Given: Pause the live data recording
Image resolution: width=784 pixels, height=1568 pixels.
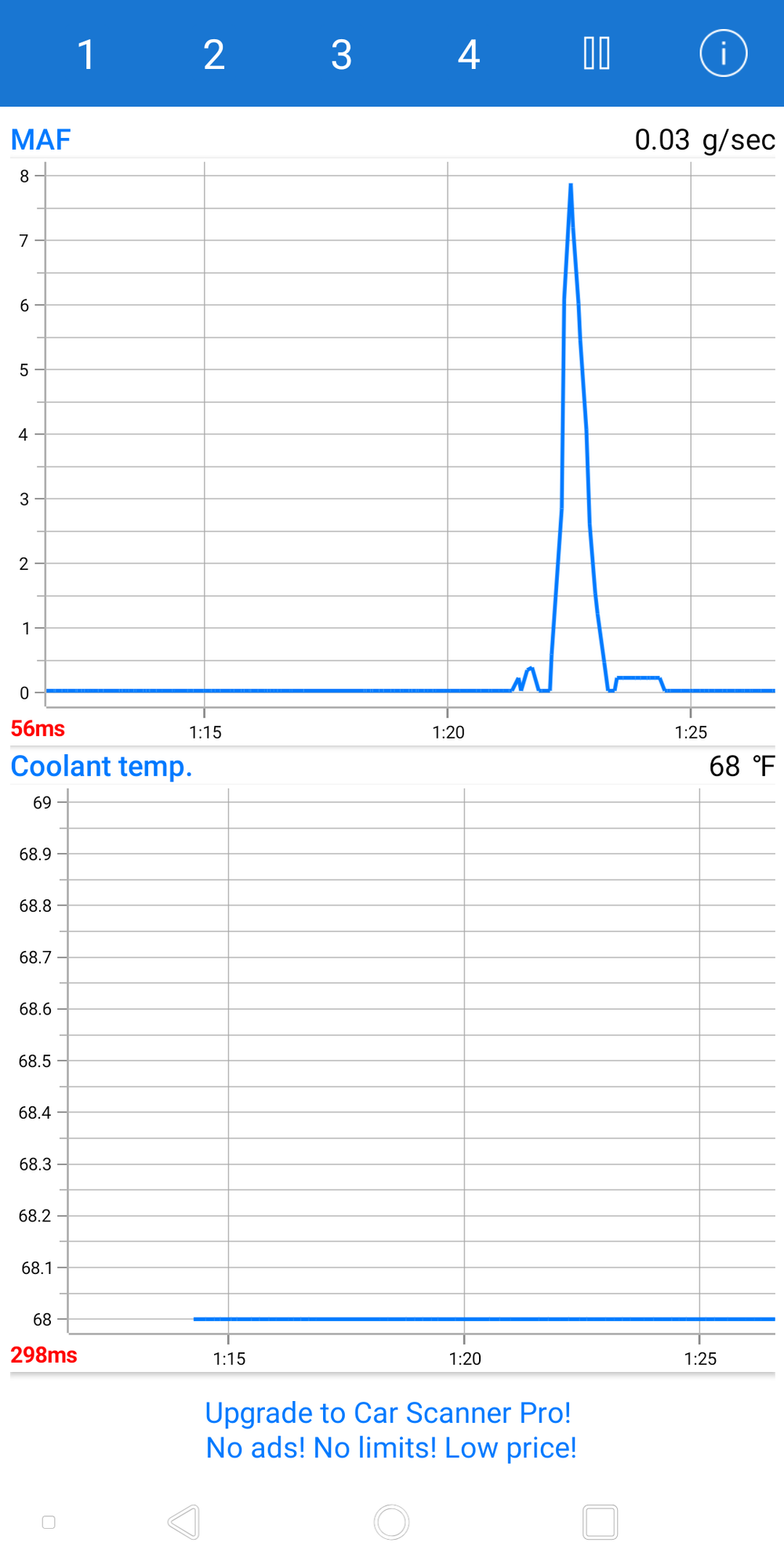Looking at the screenshot, I should 597,54.
